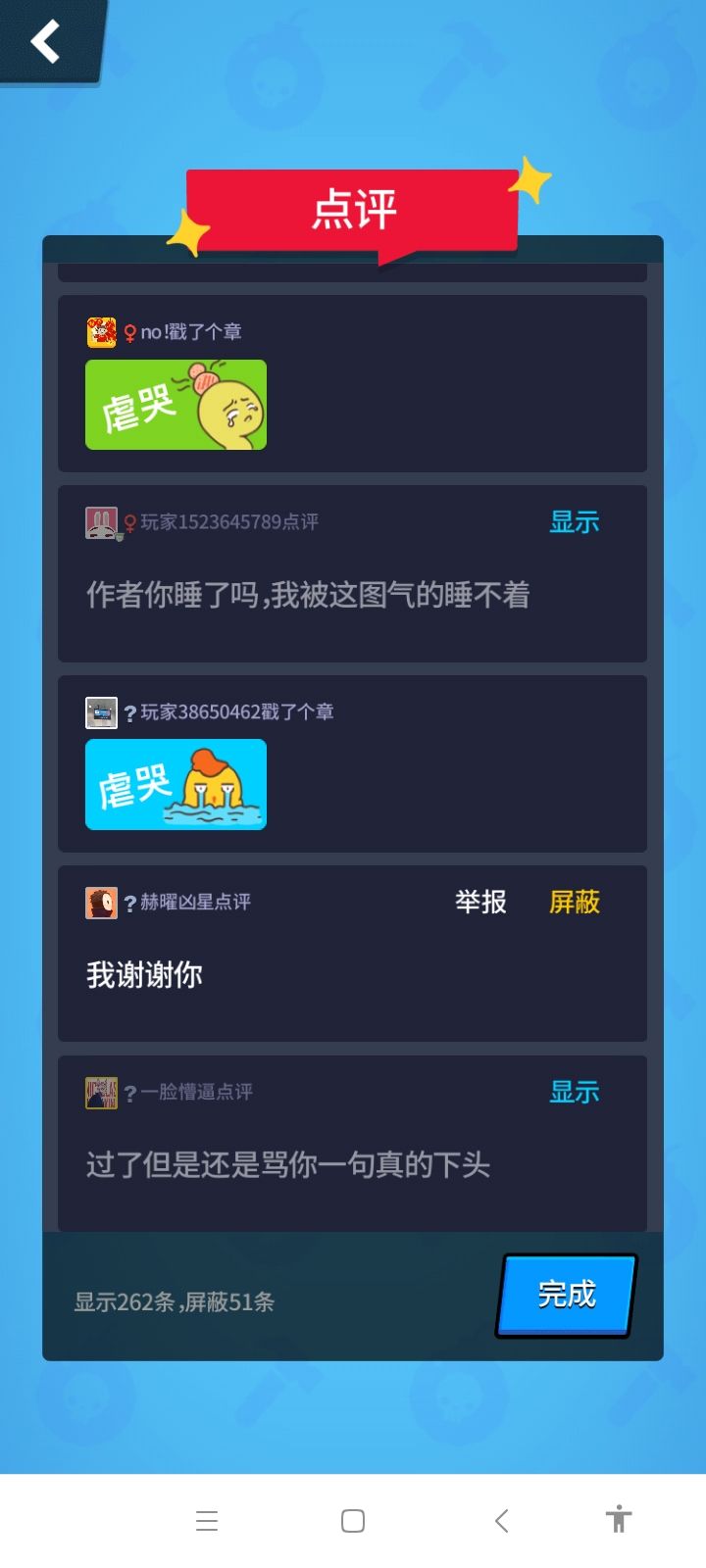Open the recent apps menu icon
This screenshot has height=1568, width=706.
coord(206,1520)
